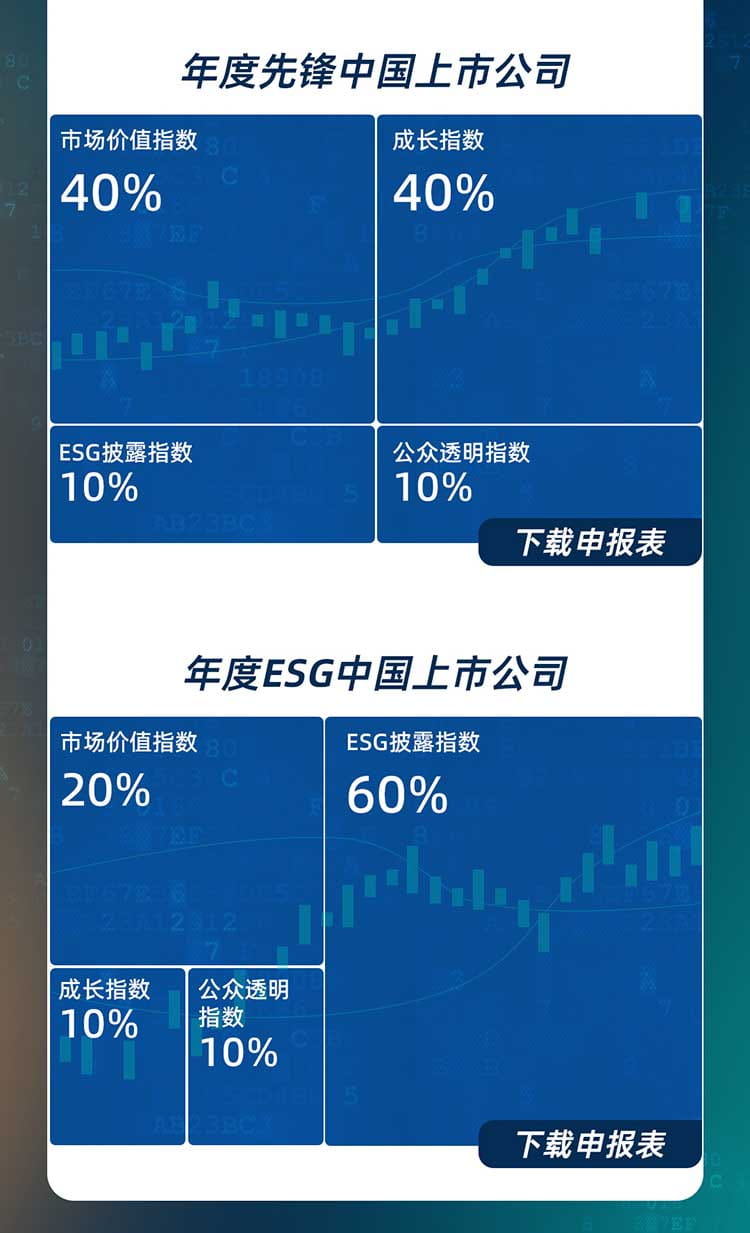Download application form for 年度ESG中国上市公司

point(590,1144)
